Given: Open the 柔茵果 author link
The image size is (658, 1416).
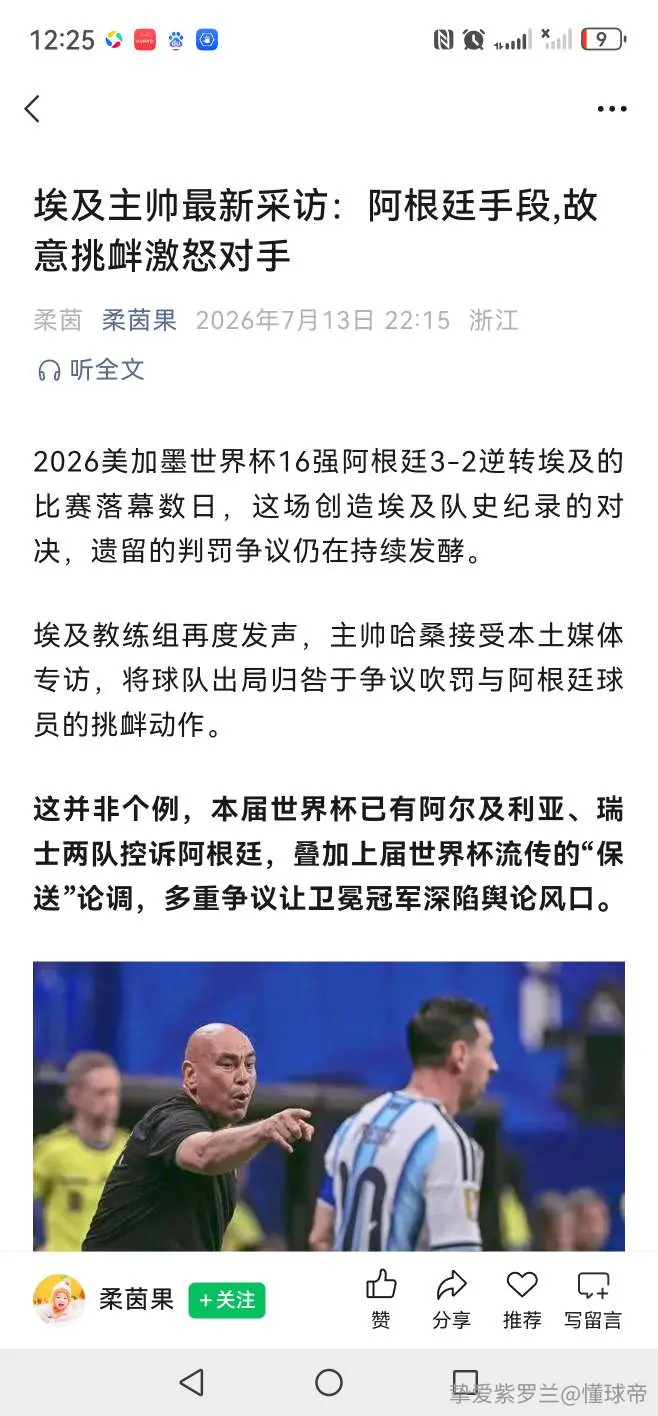Looking at the screenshot, I should [x=139, y=320].
